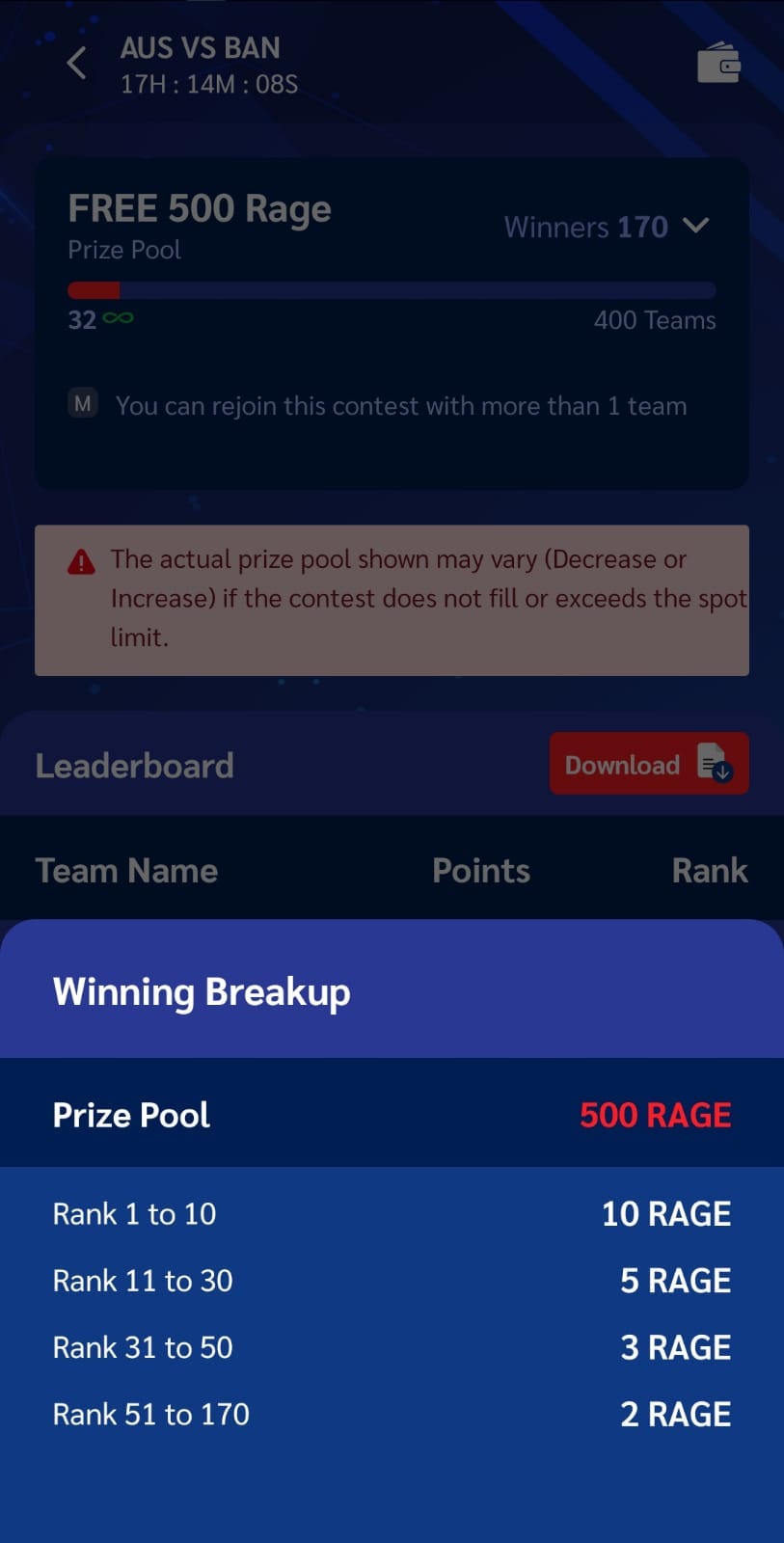The height and width of the screenshot is (1543, 784).
Task: Open the wallet icon
Action: coord(718,64)
